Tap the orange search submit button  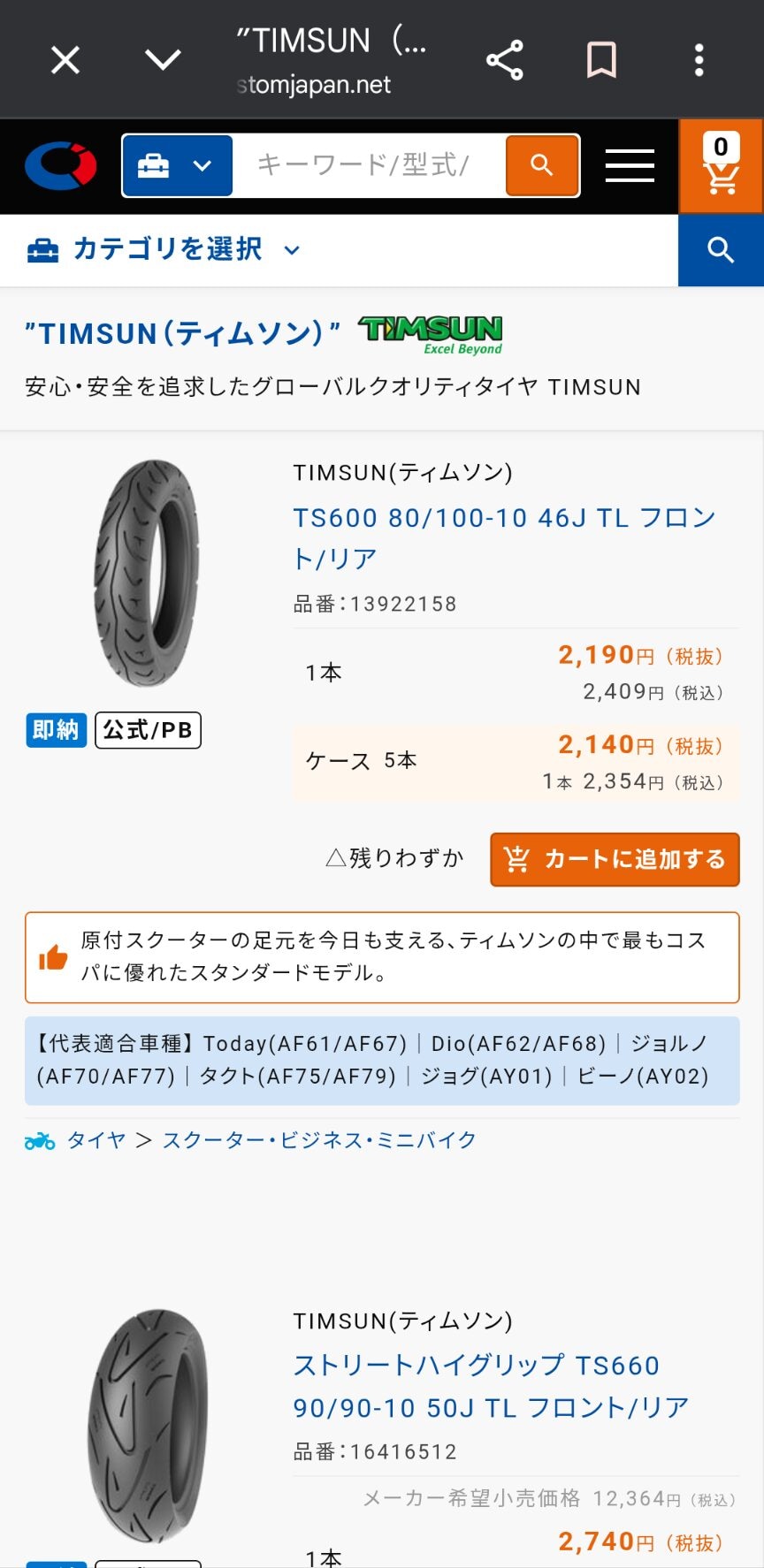[541, 165]
